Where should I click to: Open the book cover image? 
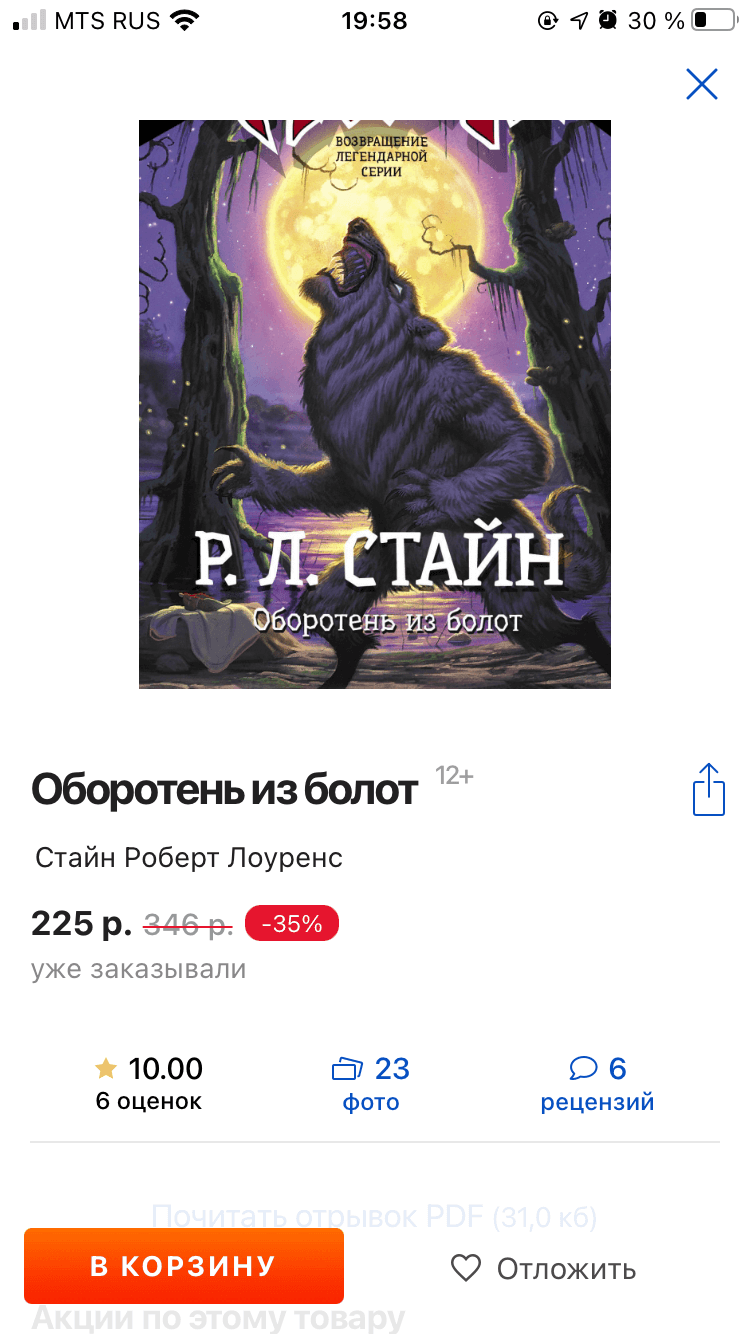click(x=375, y=404)
